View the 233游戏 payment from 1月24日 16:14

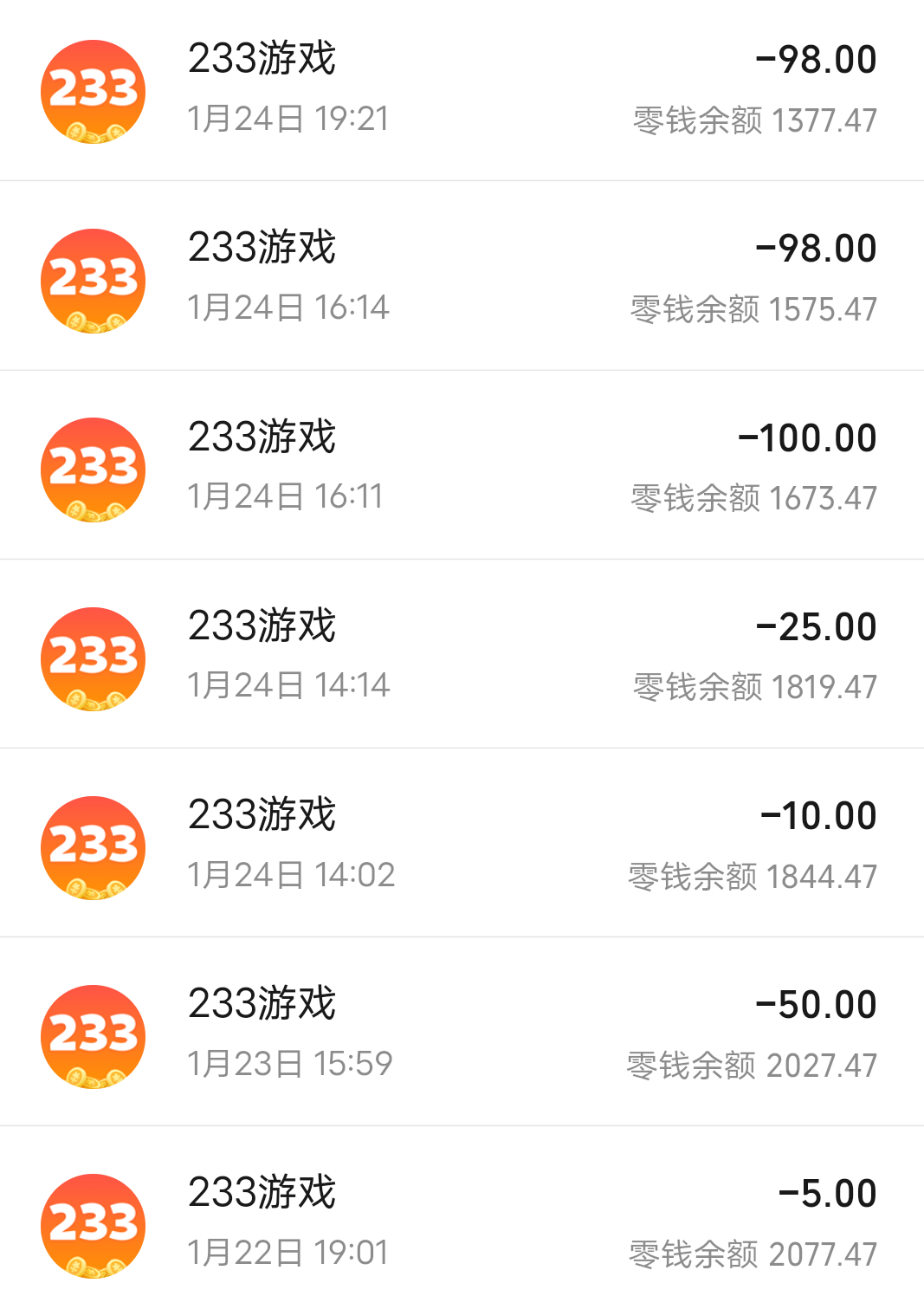point(462,277)
